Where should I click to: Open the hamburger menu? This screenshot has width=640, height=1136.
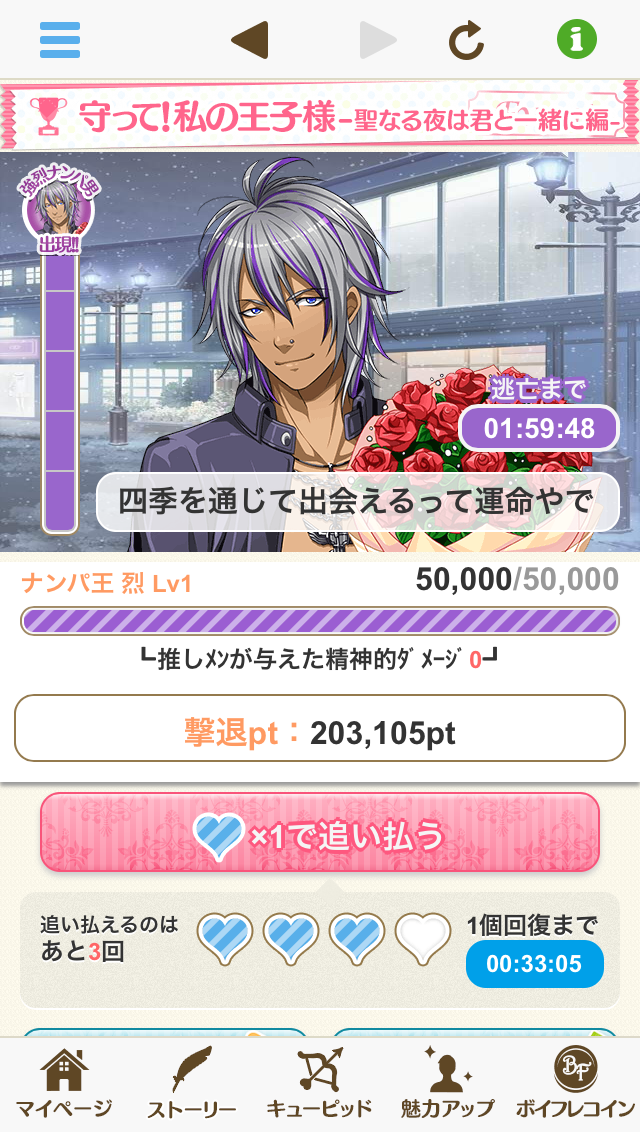pyautogui.click(x=60, y=40)
